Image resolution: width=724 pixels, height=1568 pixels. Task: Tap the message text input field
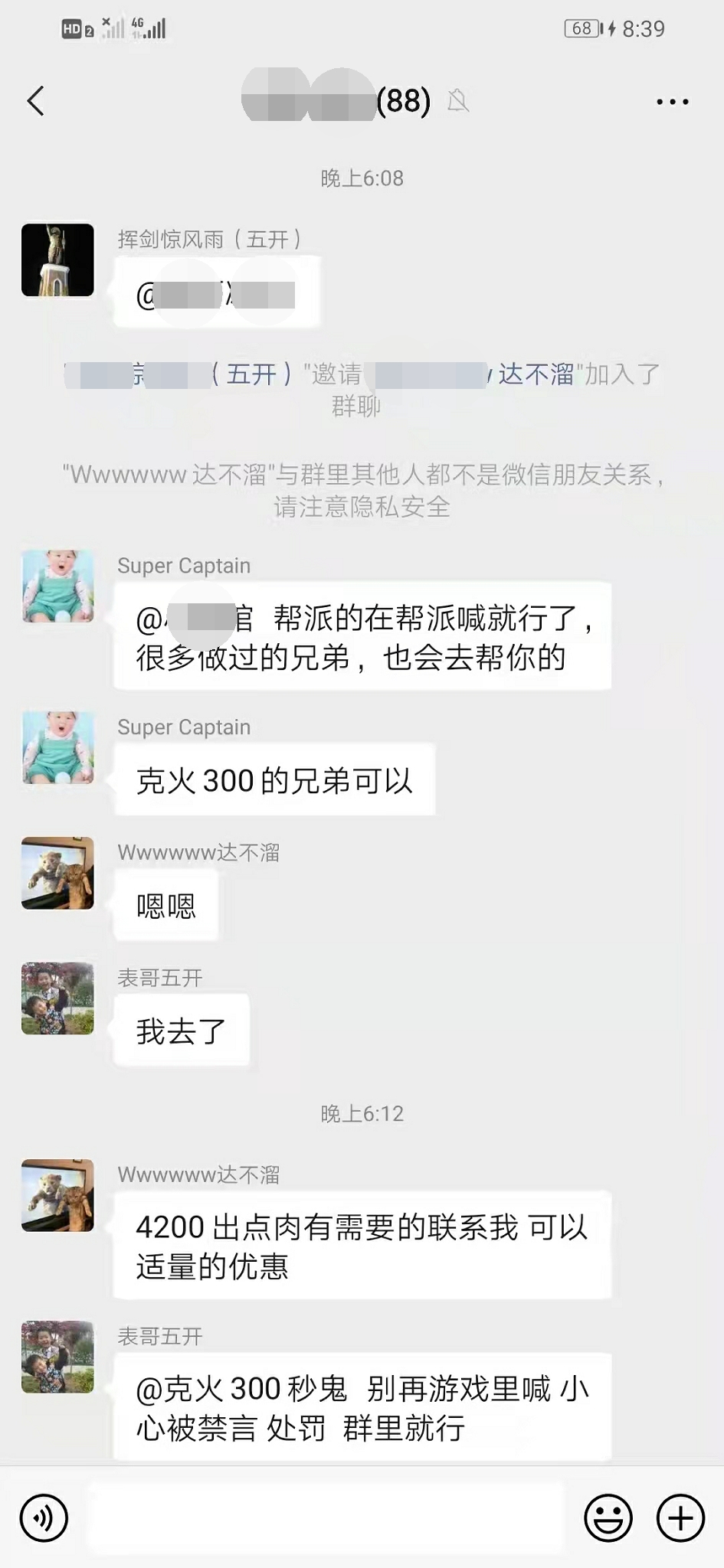pyautogui.click(x=326, y=1517)
